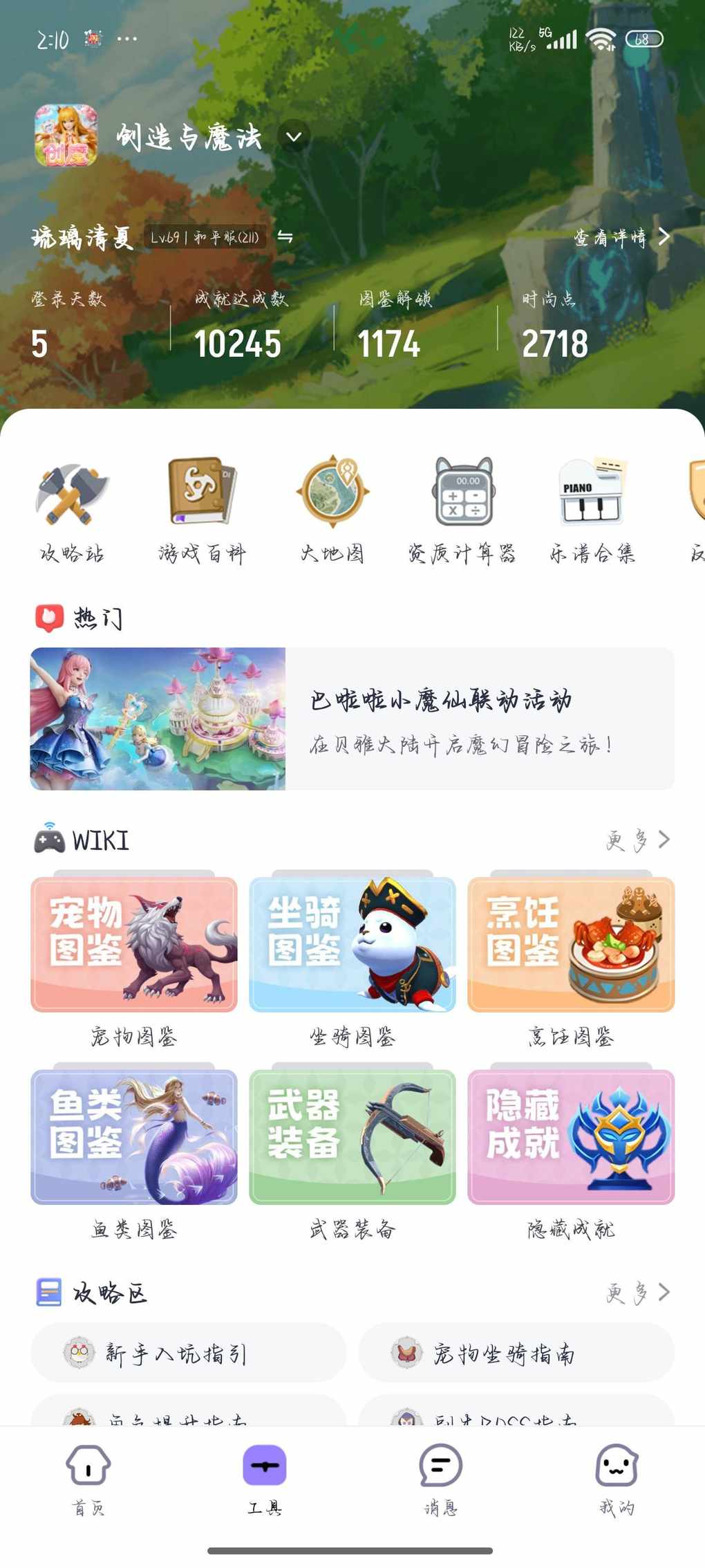
Task: Open the 烹饪图鉴 card
Action: pyautogui.click(x=571, y=944)
